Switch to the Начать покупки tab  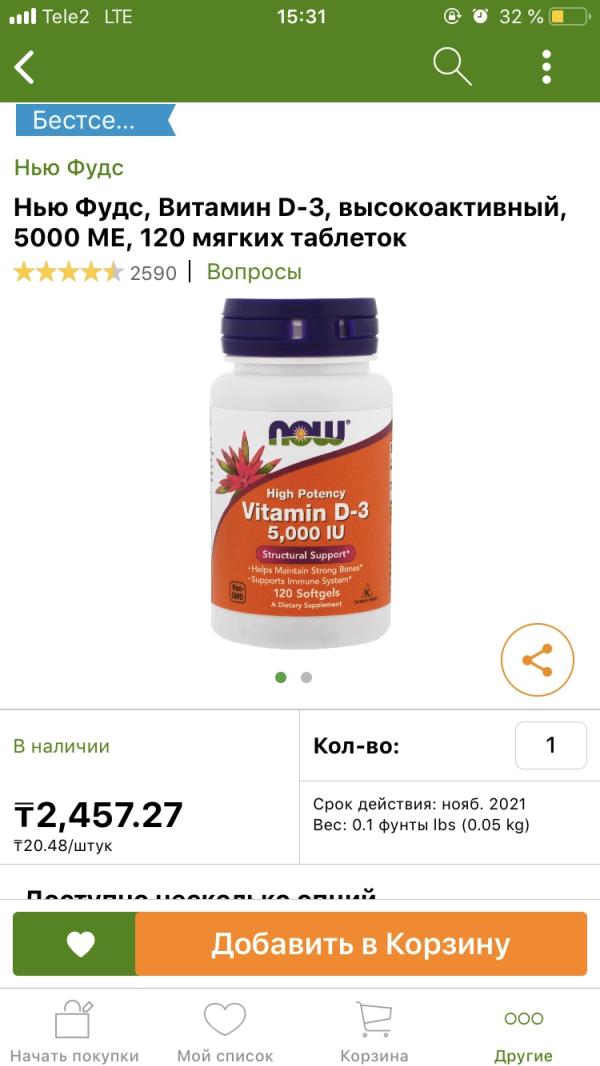tap(74, 1031)
